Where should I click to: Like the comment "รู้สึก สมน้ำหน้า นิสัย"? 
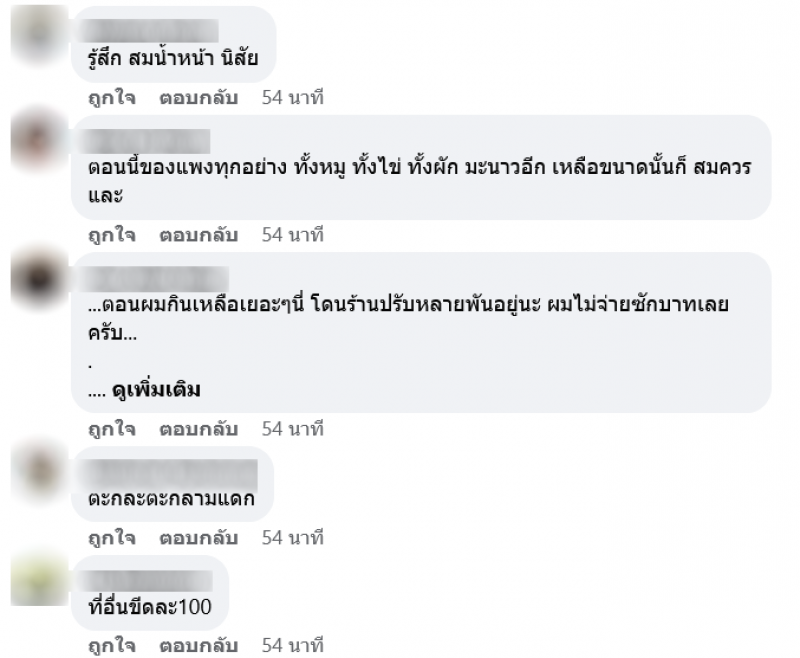[x=111, y=98]
